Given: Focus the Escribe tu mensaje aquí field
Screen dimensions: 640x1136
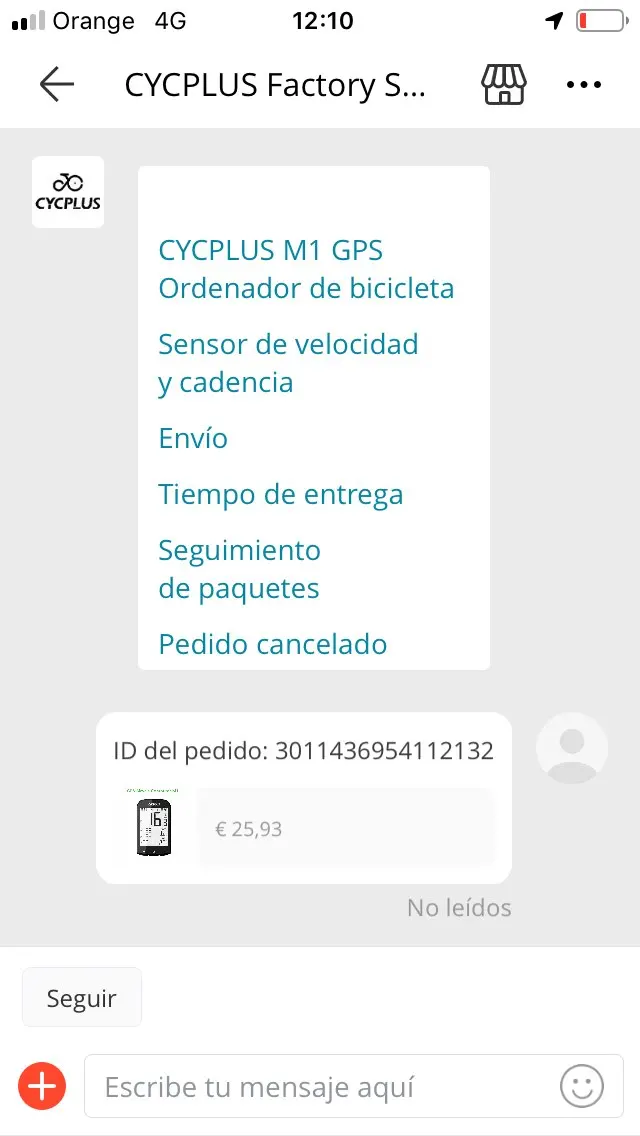Looking at the screenshot, I should 320,1086.
